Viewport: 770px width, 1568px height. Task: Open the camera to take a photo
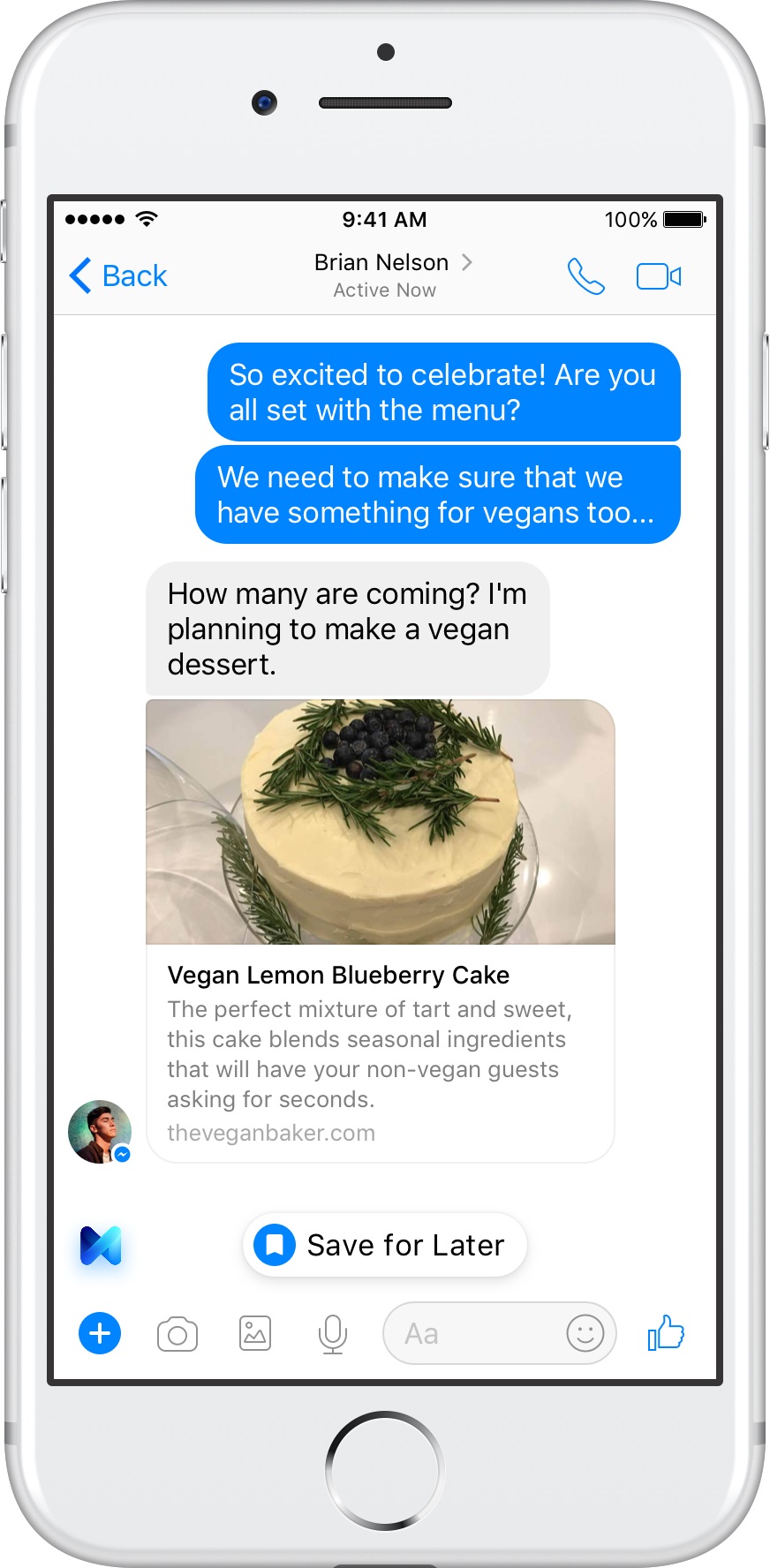177,1334
